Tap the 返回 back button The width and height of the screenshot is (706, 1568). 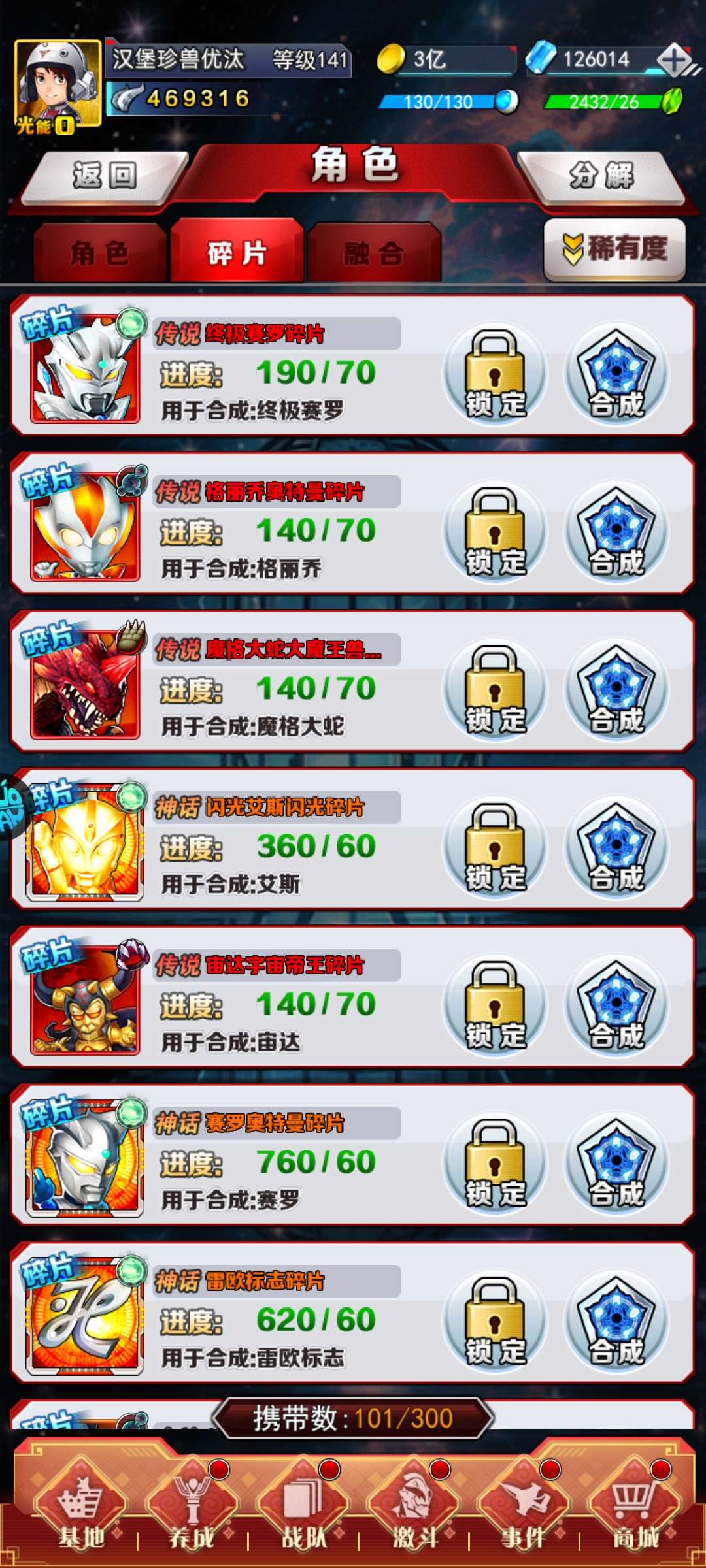point(105,176)
